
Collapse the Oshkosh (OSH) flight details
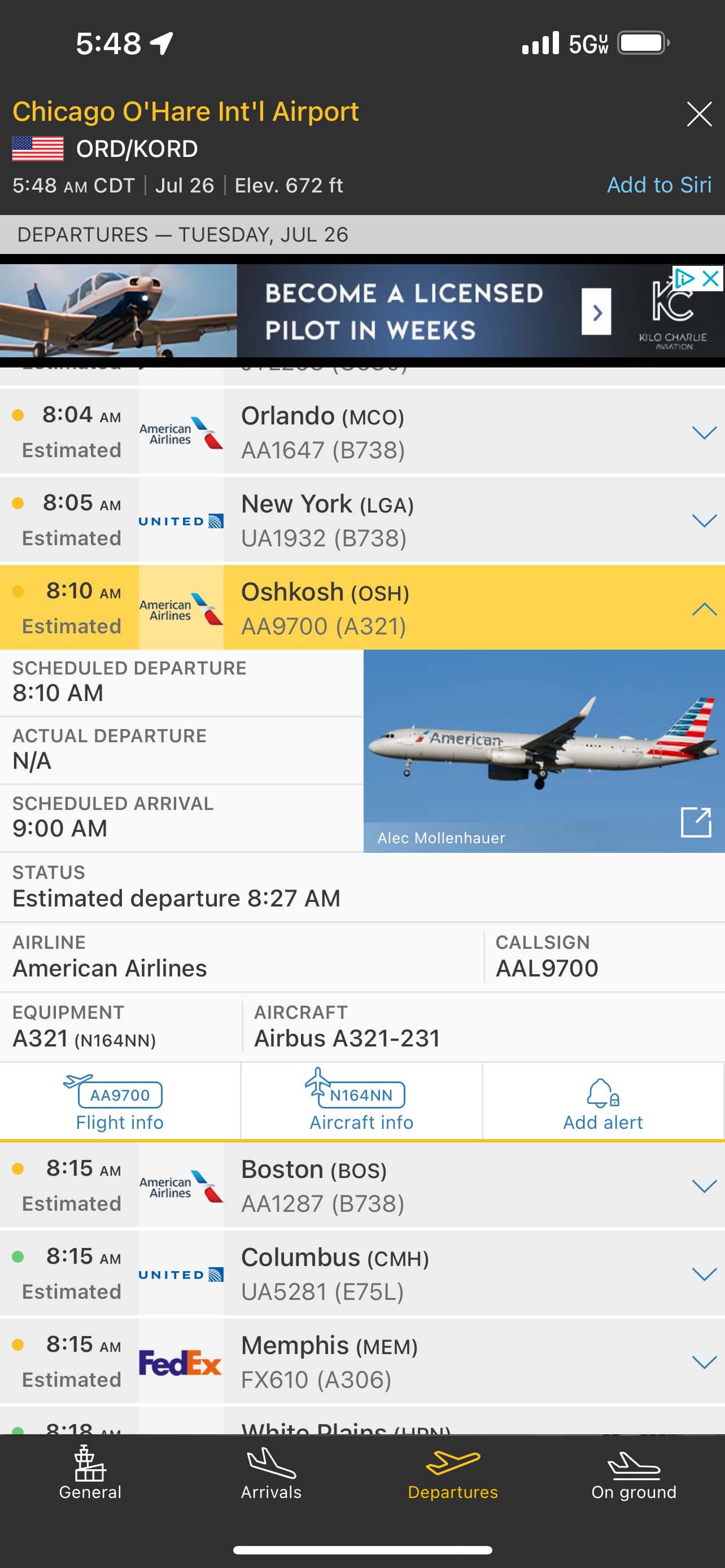704,608
